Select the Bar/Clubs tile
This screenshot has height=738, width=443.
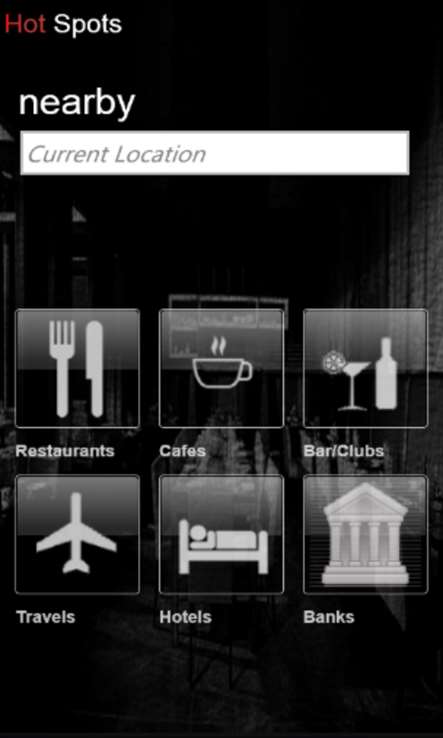click(365, 369)
